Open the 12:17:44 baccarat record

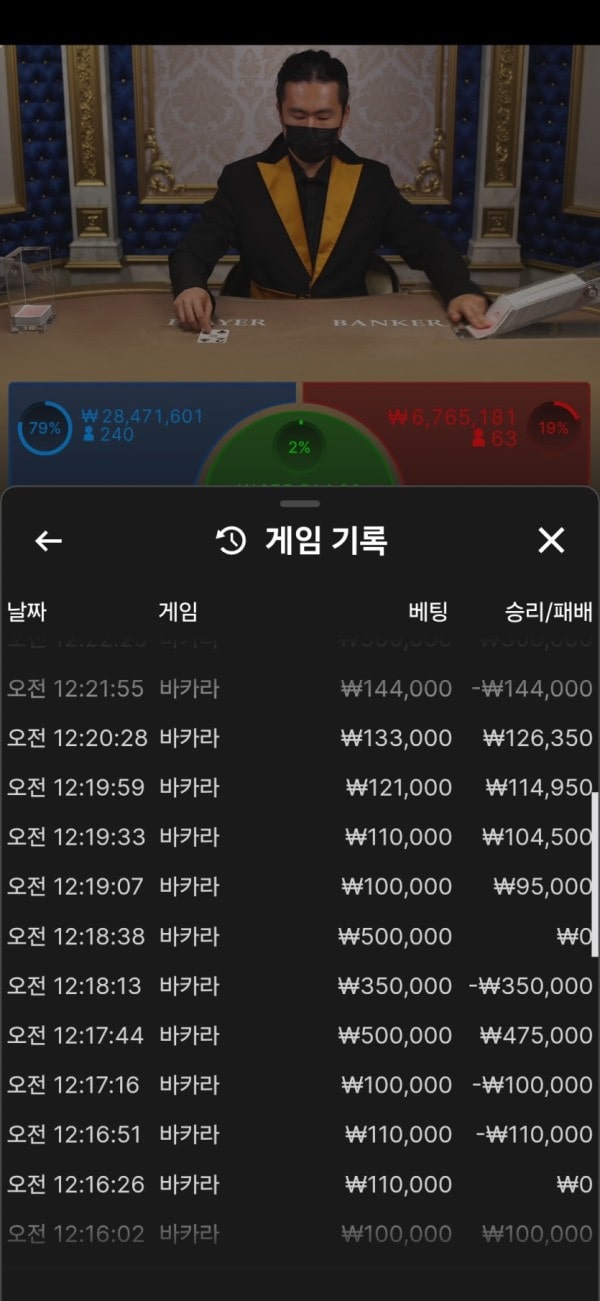300,1035
